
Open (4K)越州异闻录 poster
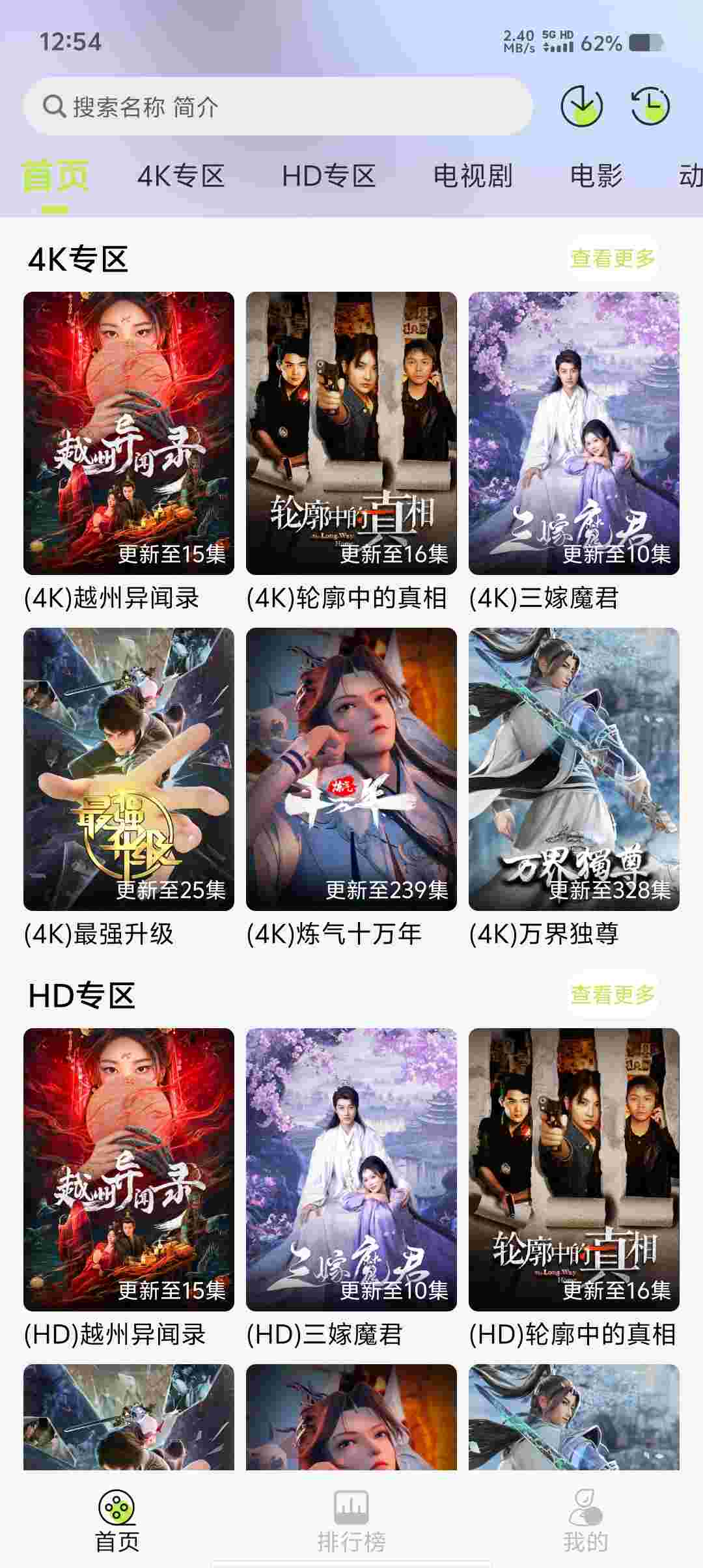coord(129,433)
